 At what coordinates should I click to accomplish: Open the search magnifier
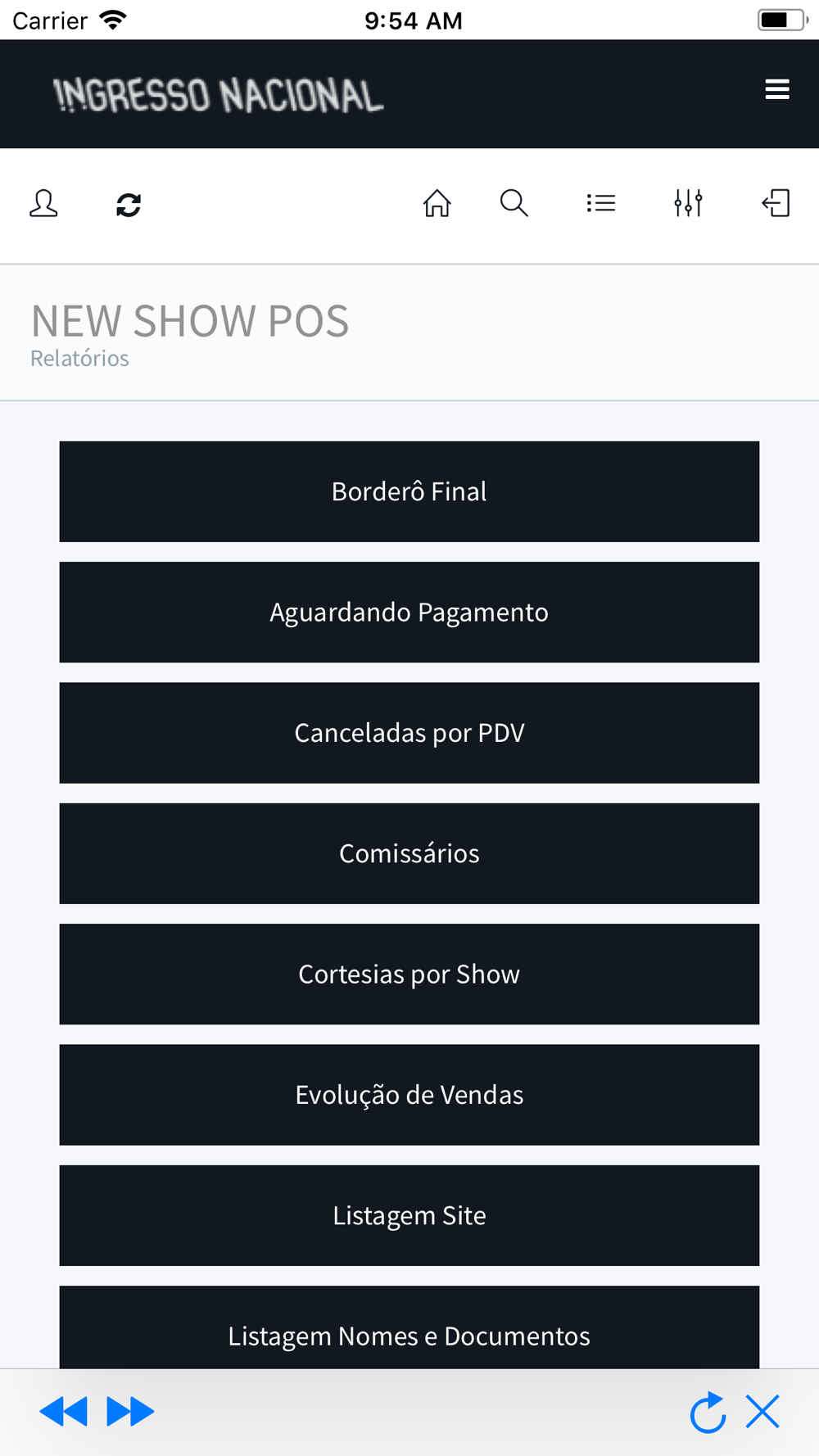(x=514, y=203)
